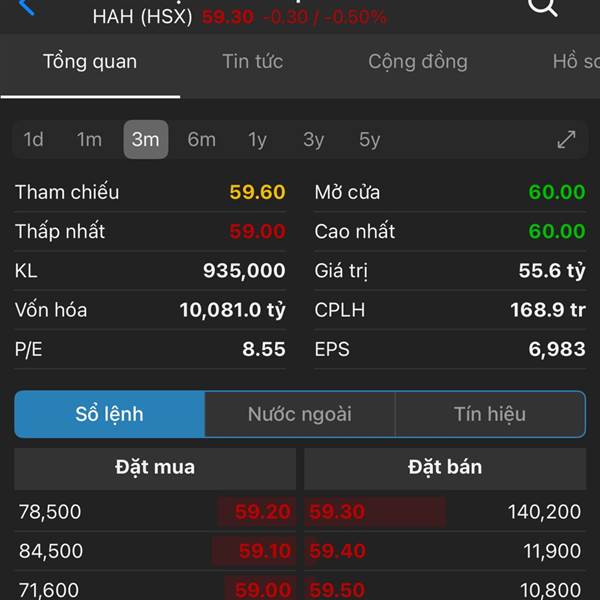Show the 3y chart range
This screenshot has height=600, width=600.
click(314, 140)
